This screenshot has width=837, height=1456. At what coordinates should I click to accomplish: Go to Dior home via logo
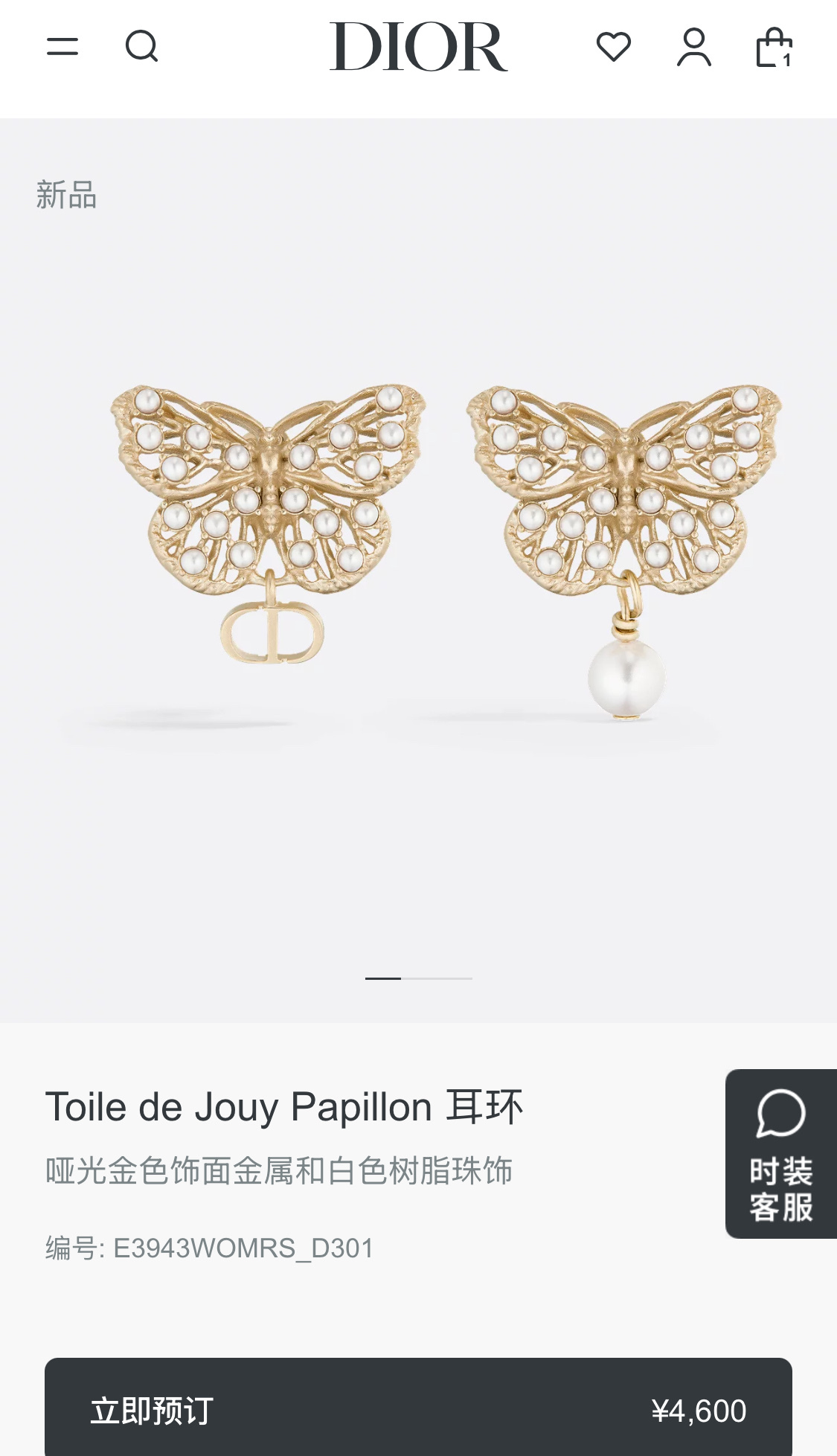(x=418, y=47)
